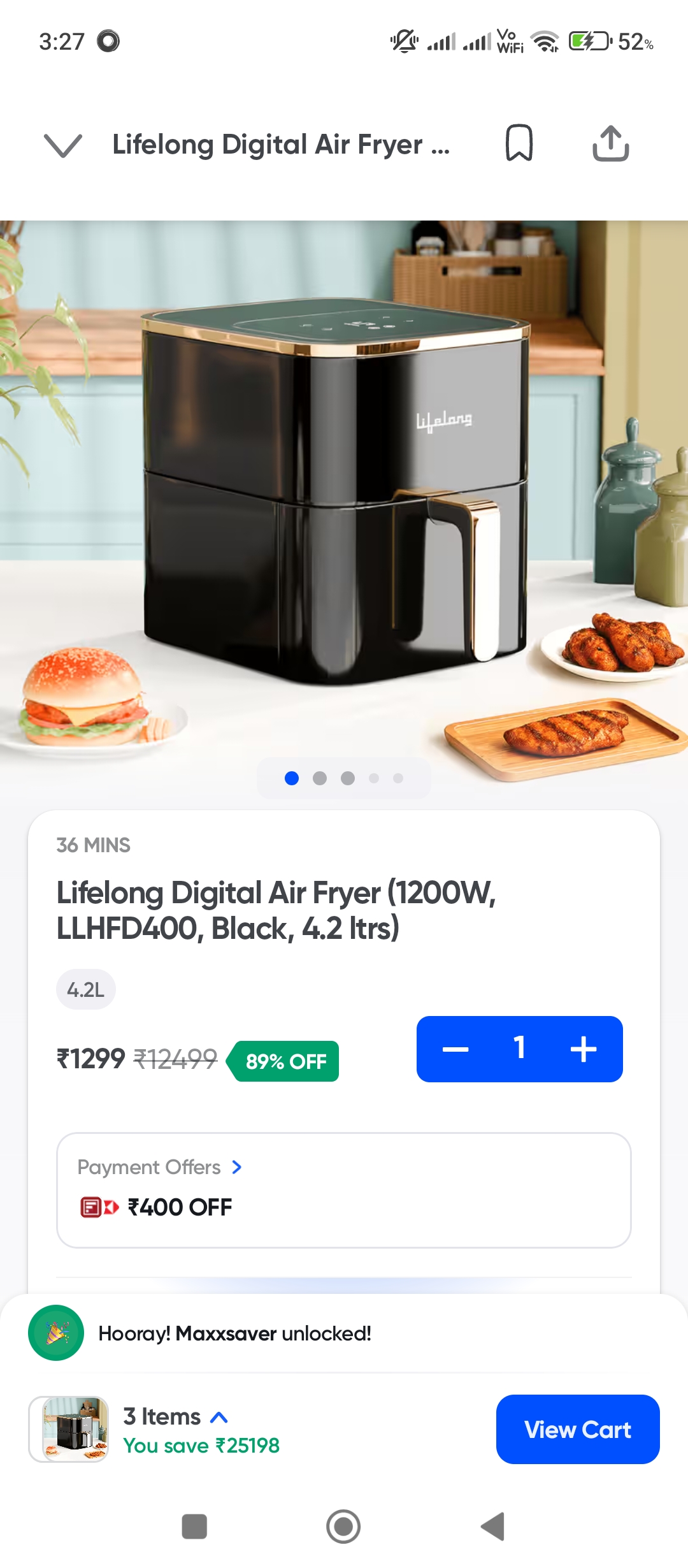Go back using system navigation
The image size is (688, 1568).
[492, 1527]
